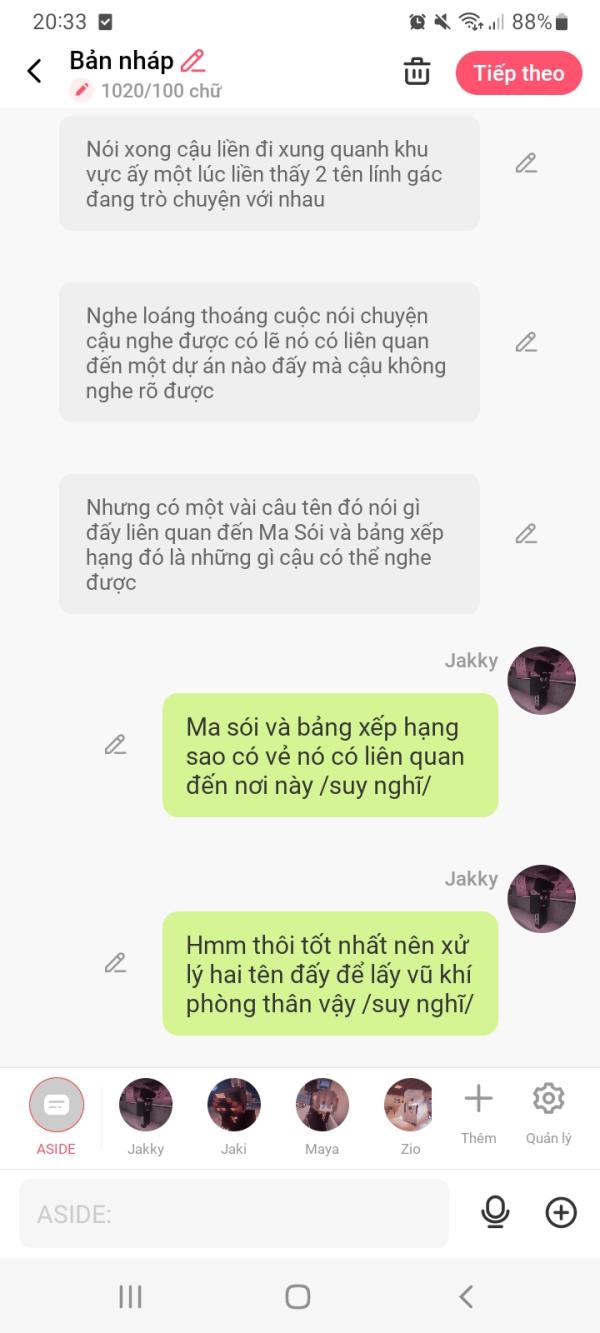
Task: Start voice input with the microphone
Action: pos(495,1213)
